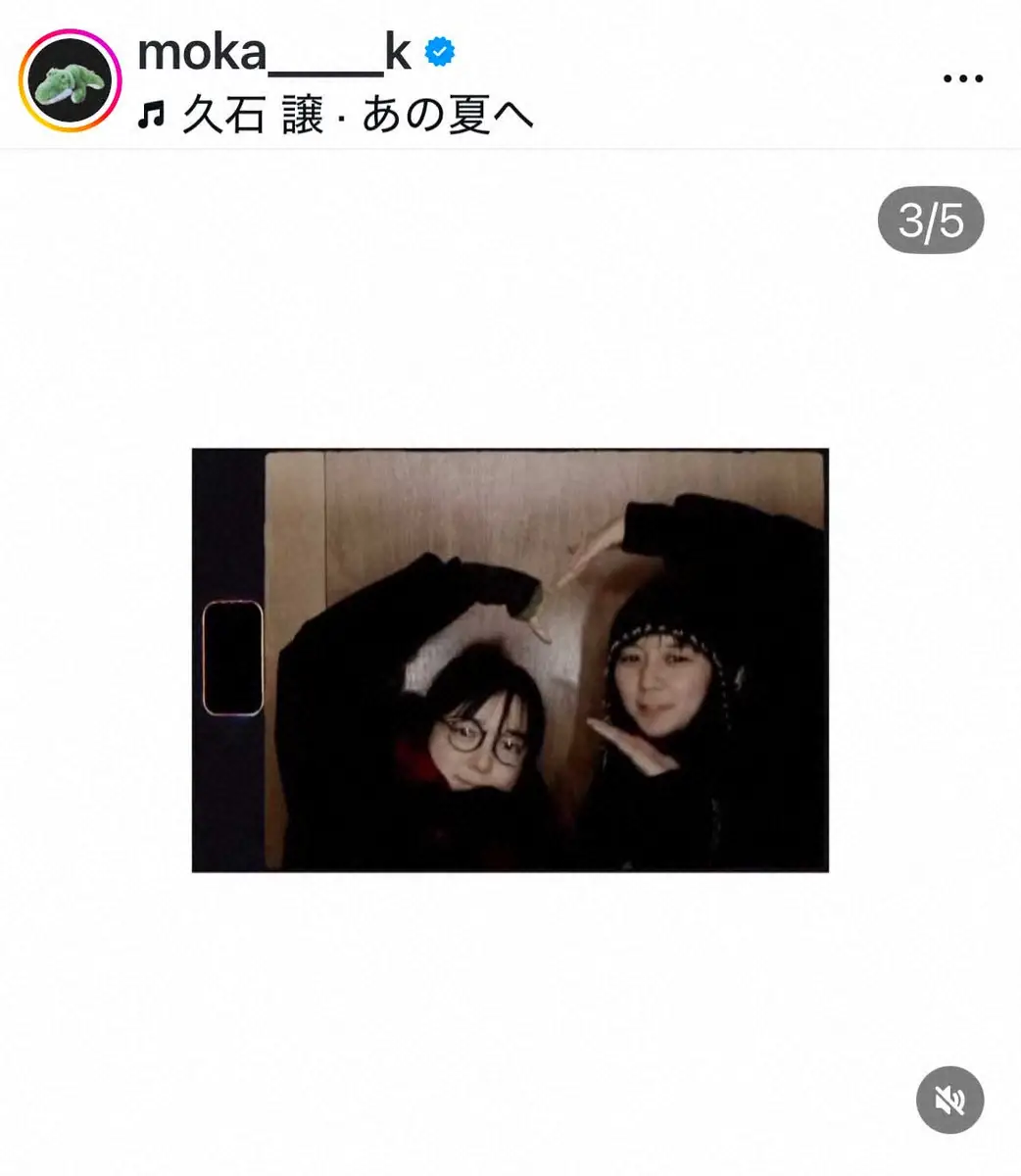Tap the photo of the two people
Image resolution: width=1021 pixels, height=1176 pixels.
(510, 660)
